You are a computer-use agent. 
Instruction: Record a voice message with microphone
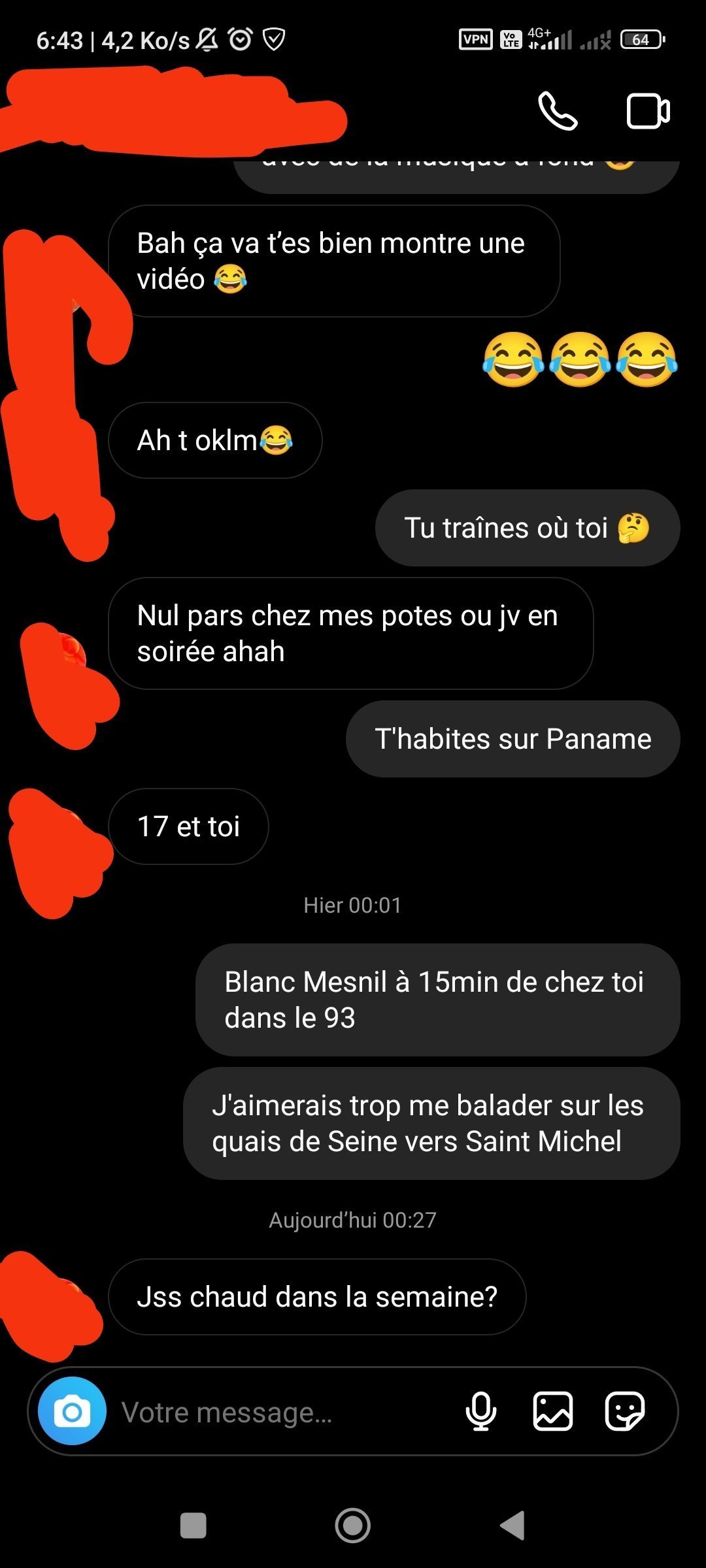(481, 1411)
